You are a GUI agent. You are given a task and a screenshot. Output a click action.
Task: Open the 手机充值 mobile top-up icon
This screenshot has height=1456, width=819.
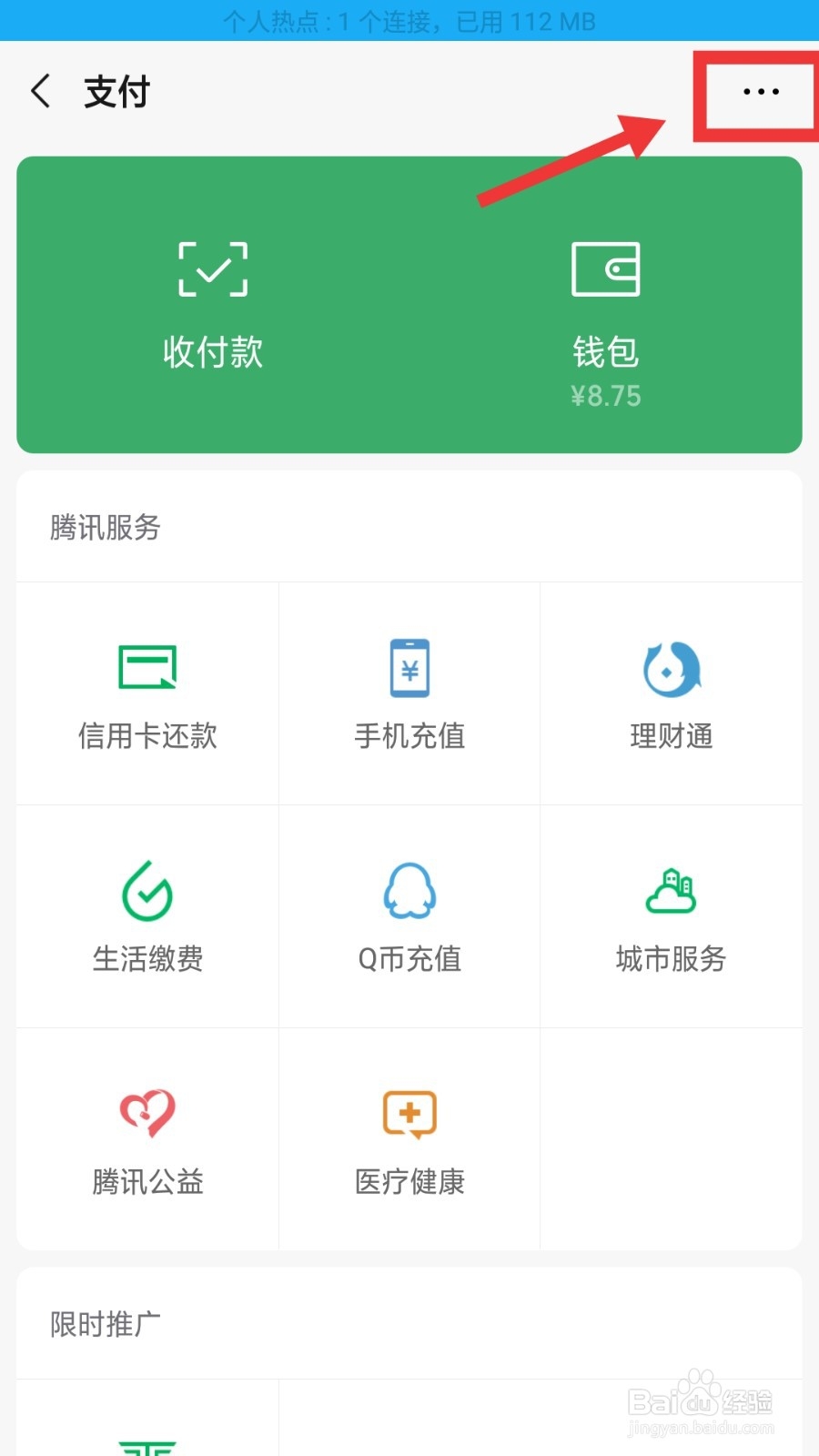click(x=409, y=667)
